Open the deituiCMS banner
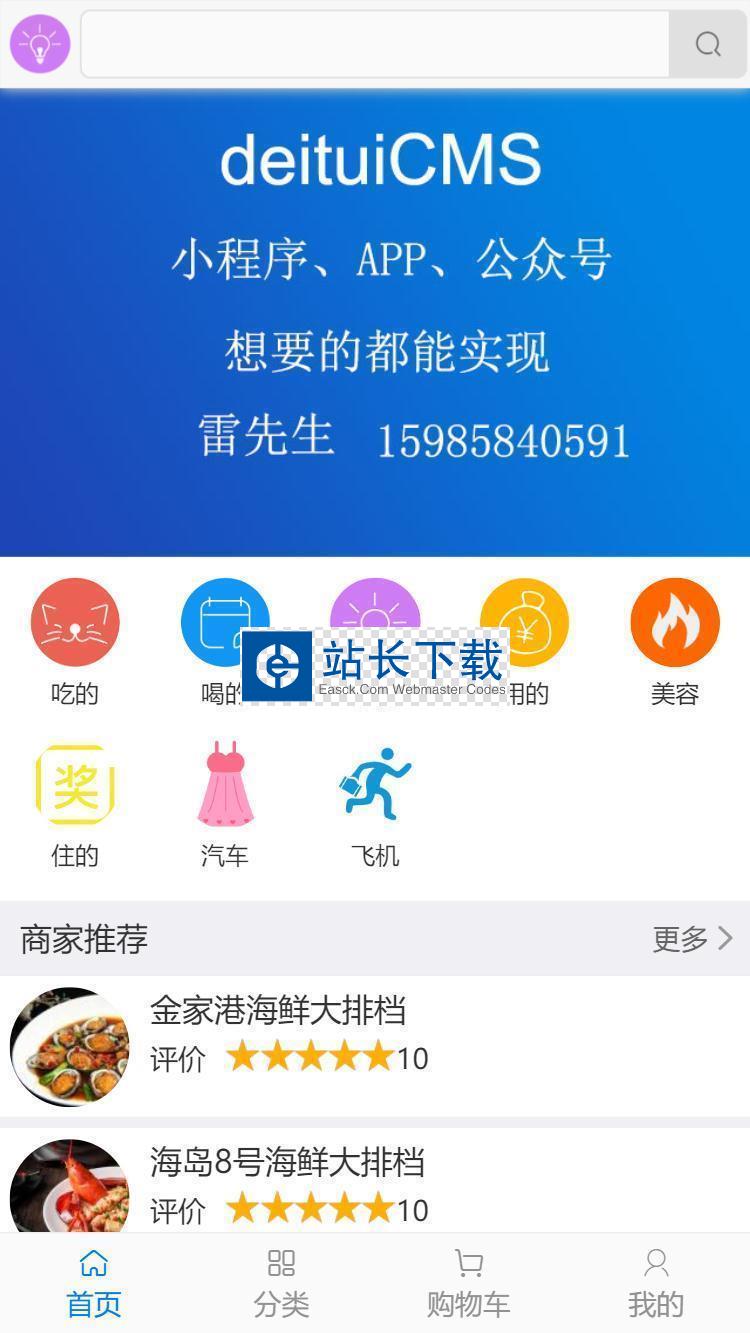This screenshot has height=1333, width=750. point(375,322)
